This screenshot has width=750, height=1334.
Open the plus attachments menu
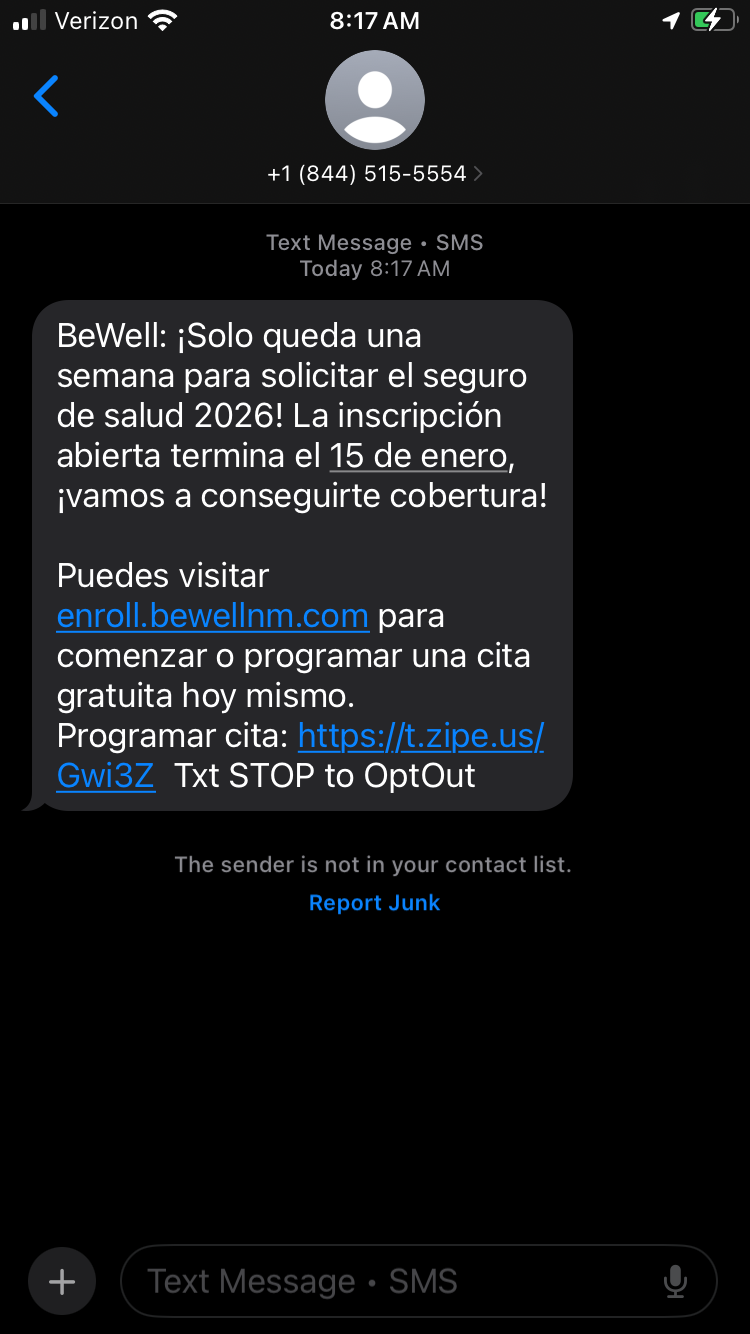(x=62, y=1281)
